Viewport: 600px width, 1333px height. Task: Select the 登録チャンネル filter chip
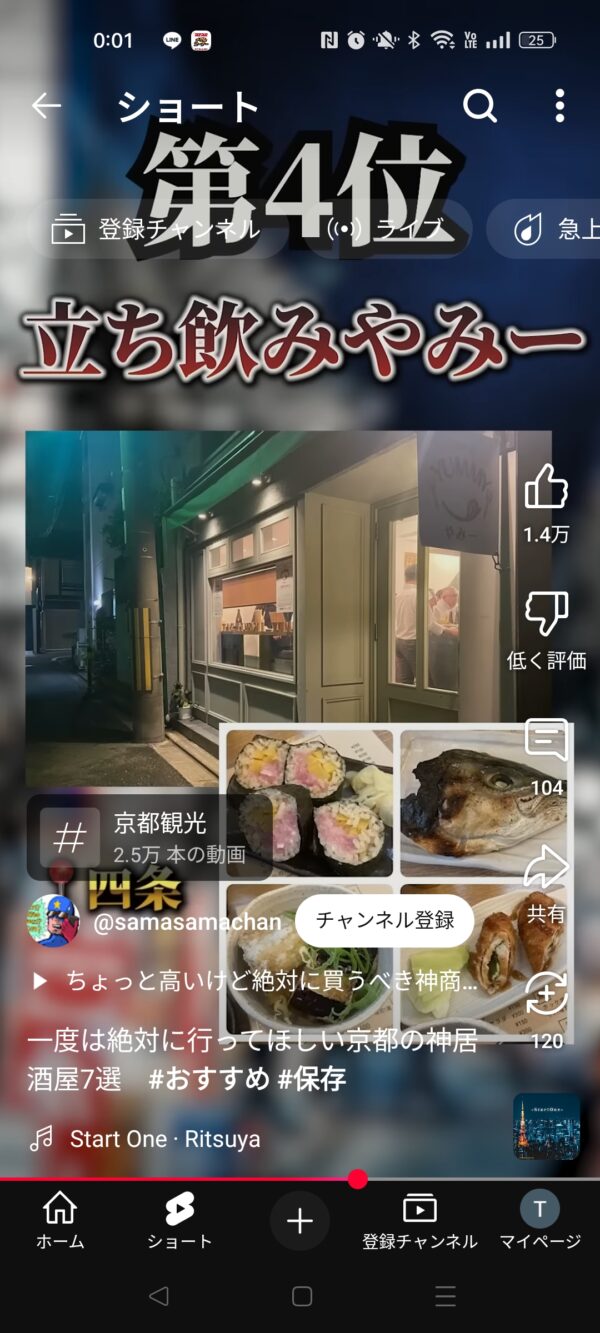click(156, 229)
